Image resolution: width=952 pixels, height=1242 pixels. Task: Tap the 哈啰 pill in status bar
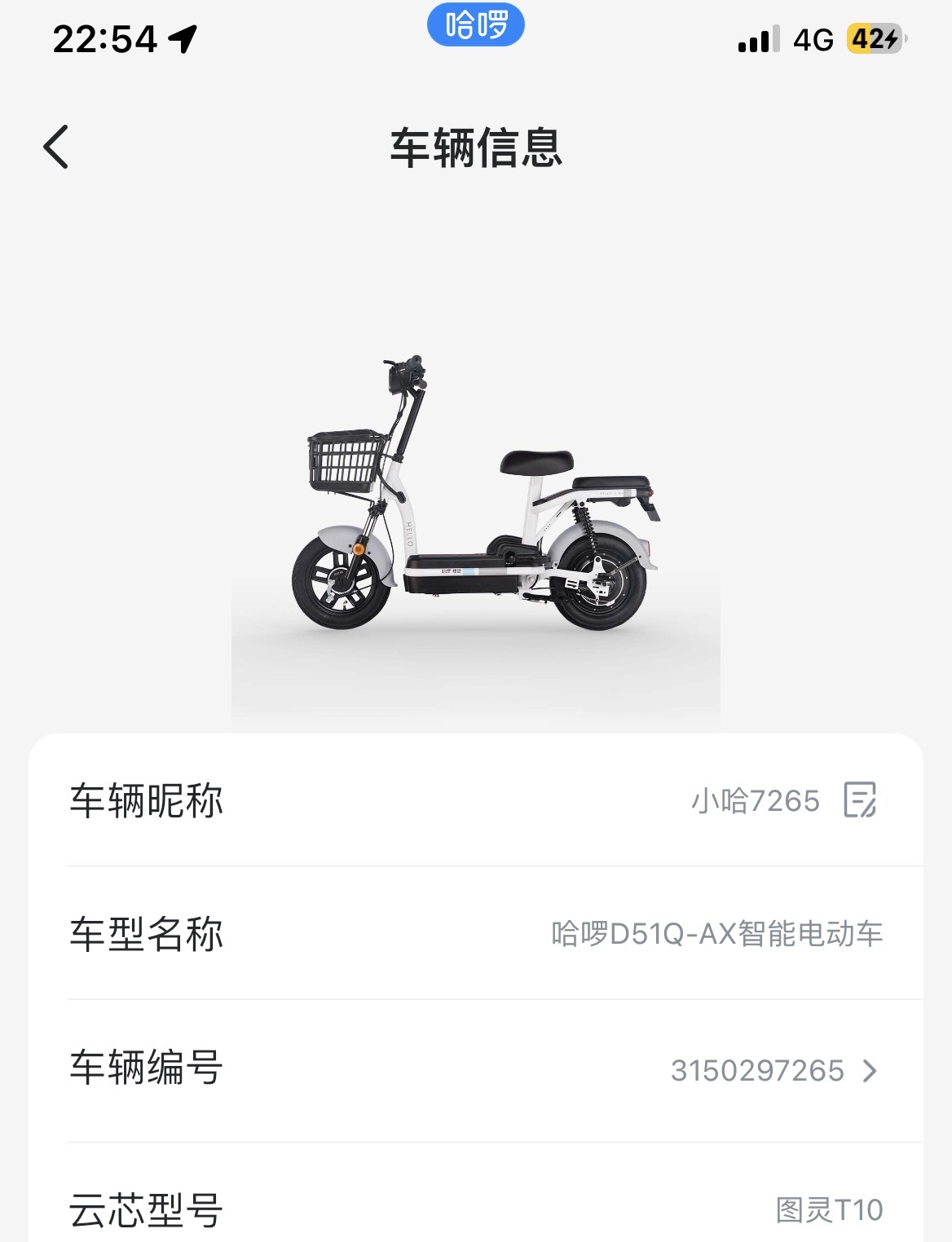tap(475, 25)
